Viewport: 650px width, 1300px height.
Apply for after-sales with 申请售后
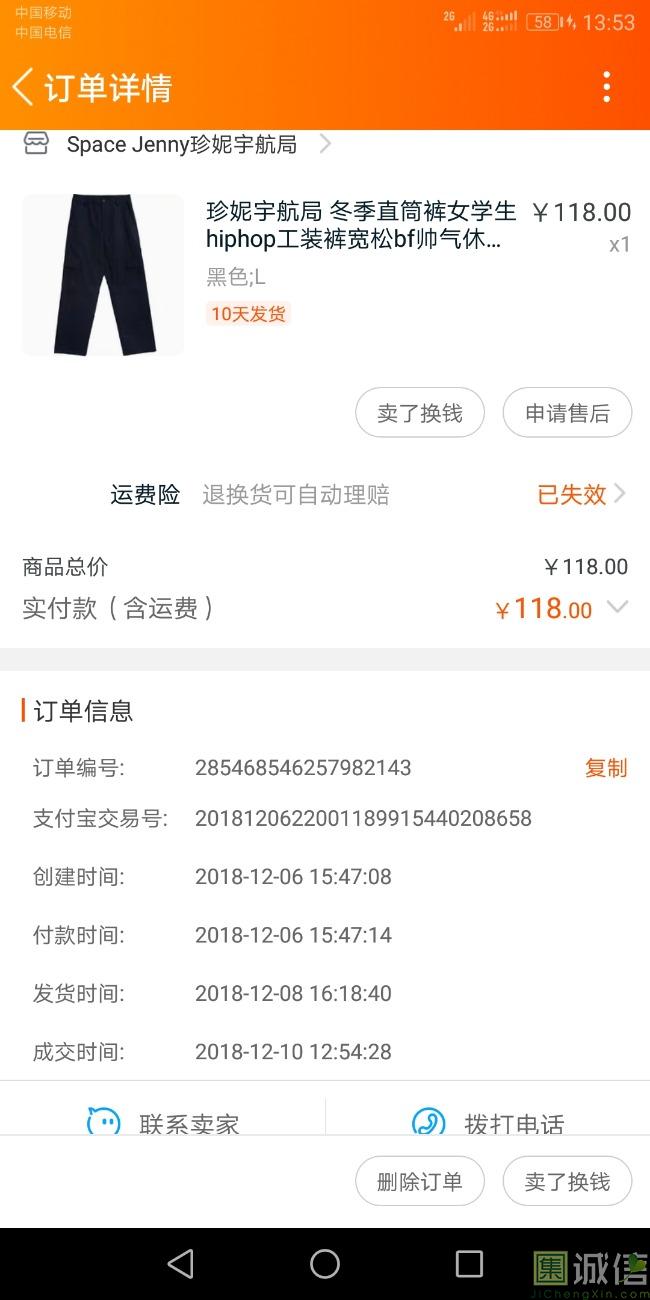click(567, 413)
